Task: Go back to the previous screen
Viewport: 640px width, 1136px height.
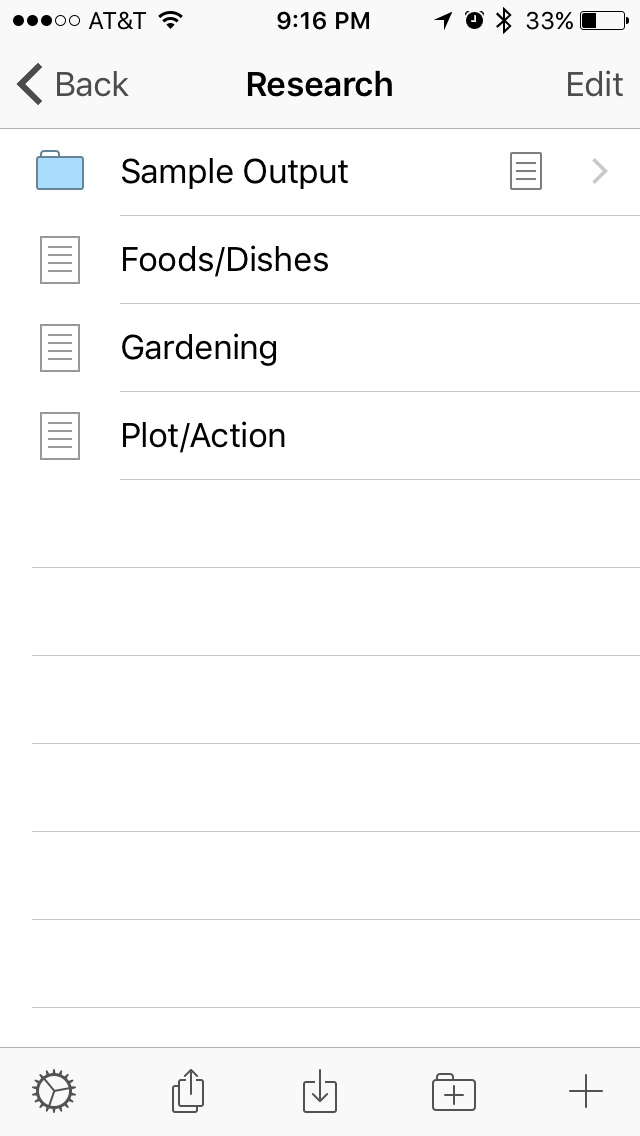Action: (x=72, y=85)
